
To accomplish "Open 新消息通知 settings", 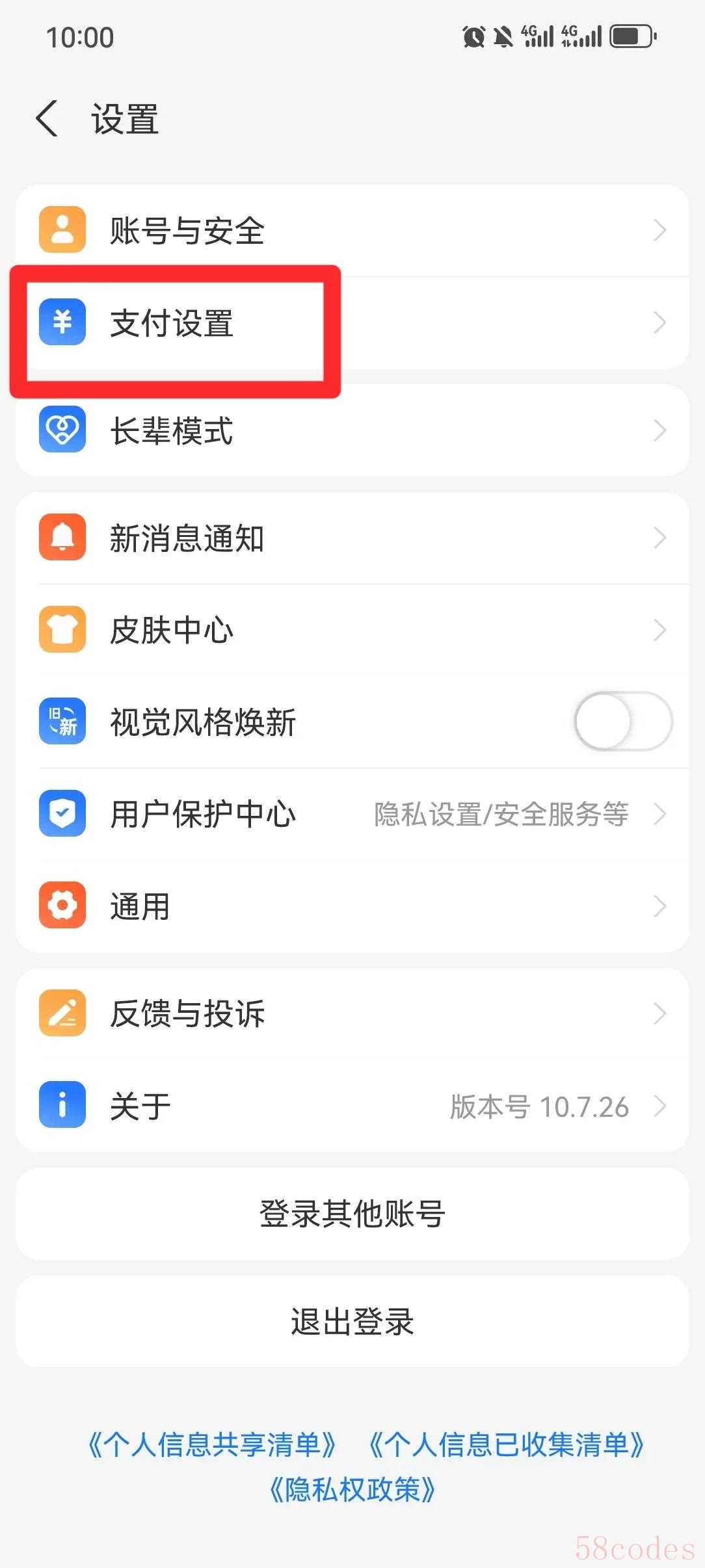I will (x=352, y=538).
